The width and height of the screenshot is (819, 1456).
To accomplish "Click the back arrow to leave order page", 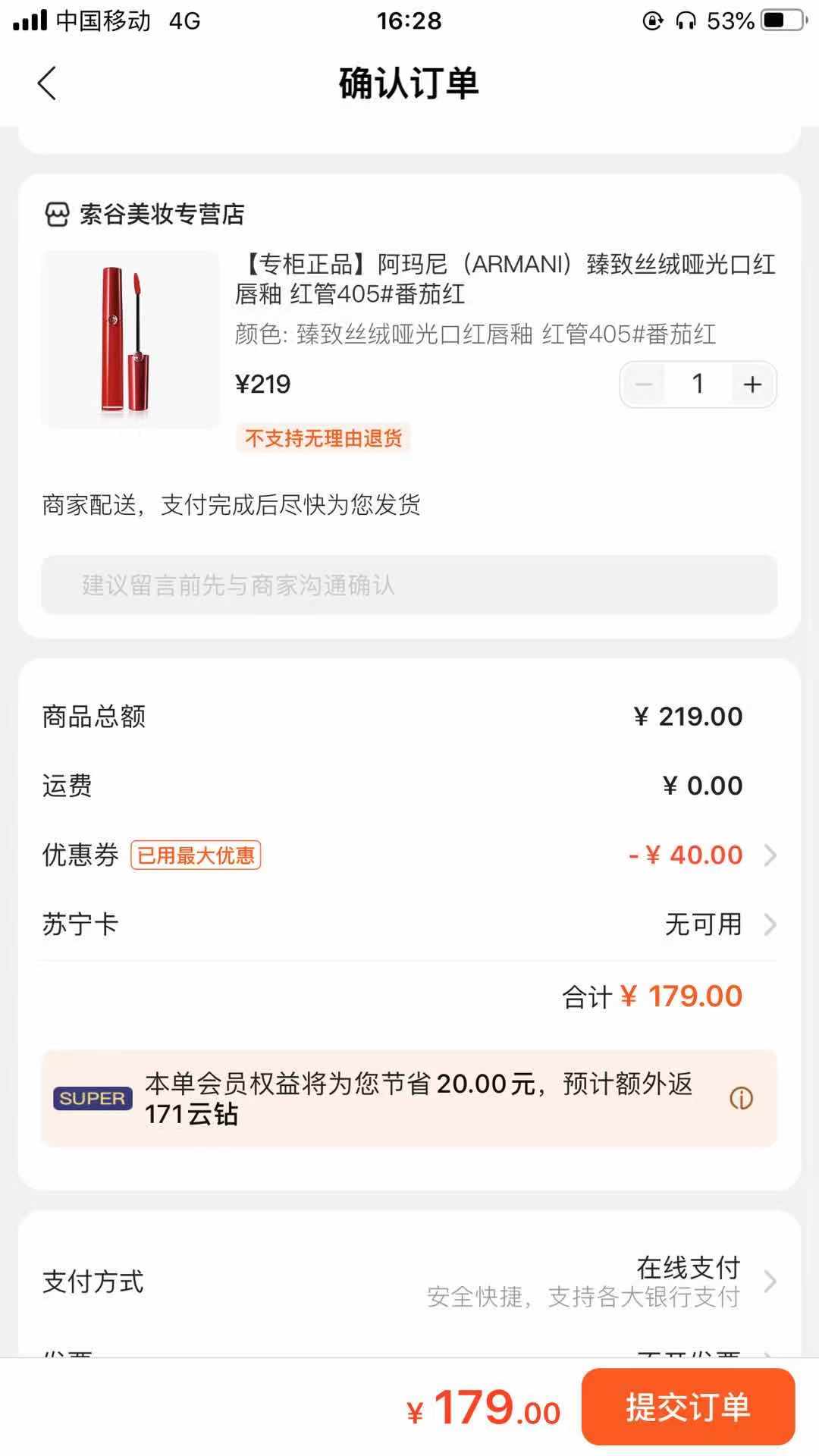I will [x=48, y=85].
